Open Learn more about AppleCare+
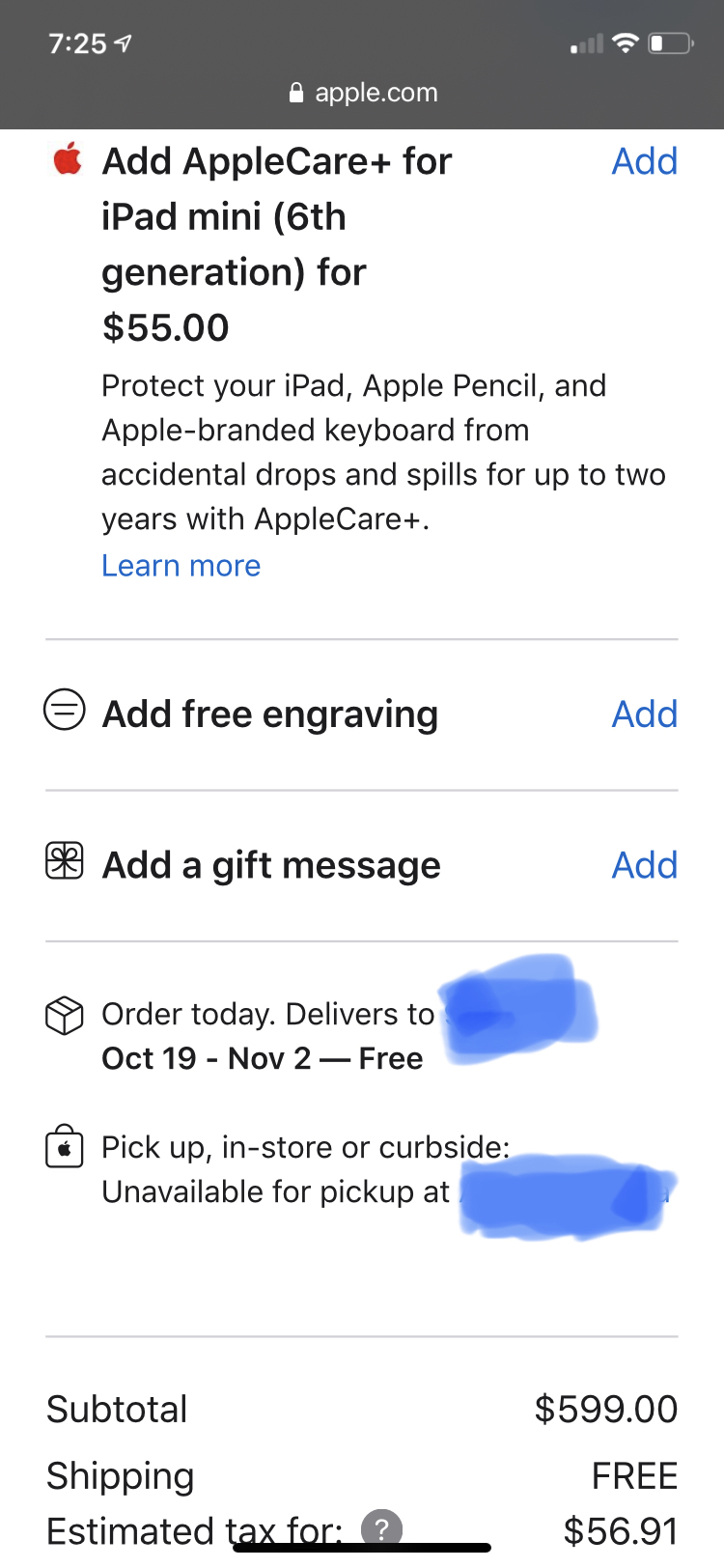This screenshot has width=724, height=1568. (181, 566)
